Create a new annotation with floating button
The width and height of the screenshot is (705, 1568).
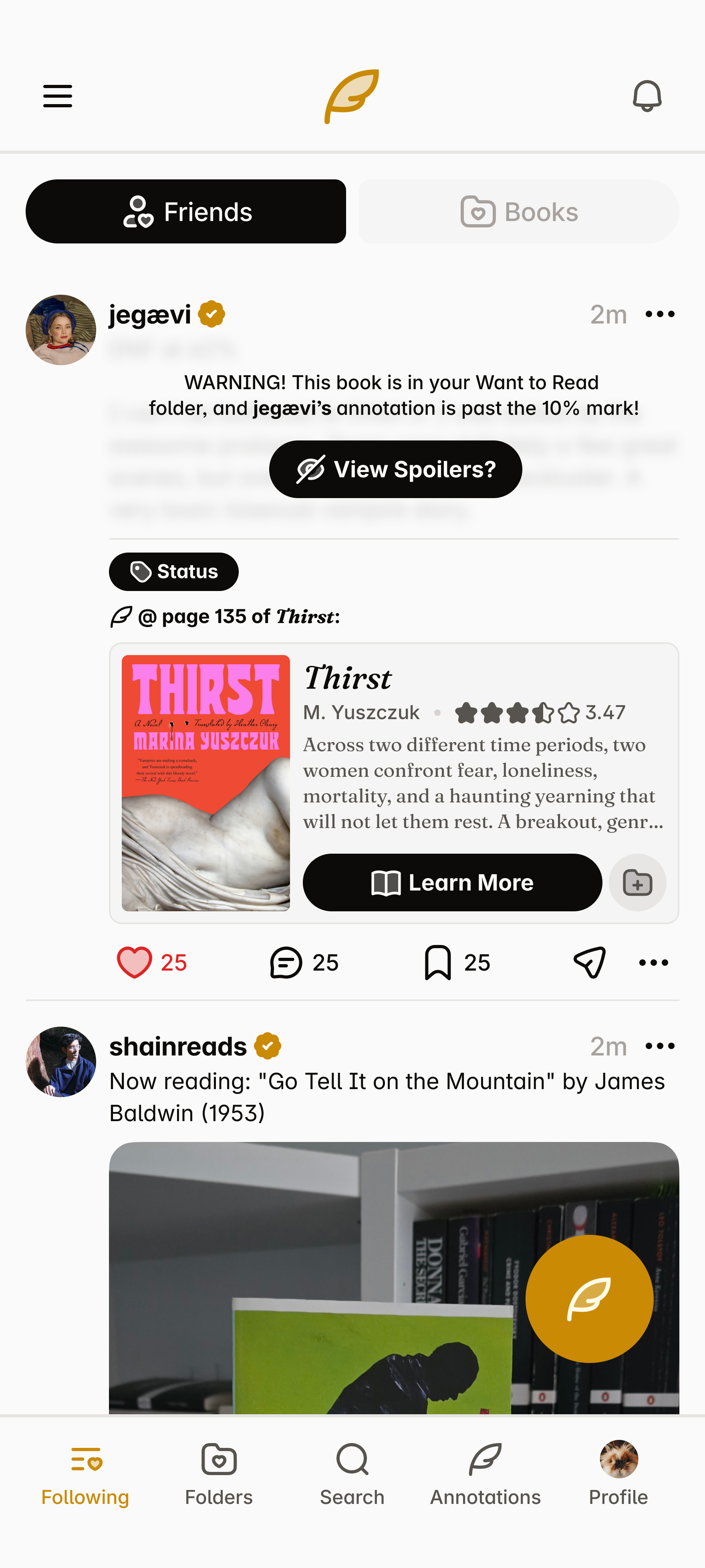[x=589, y=1299]
